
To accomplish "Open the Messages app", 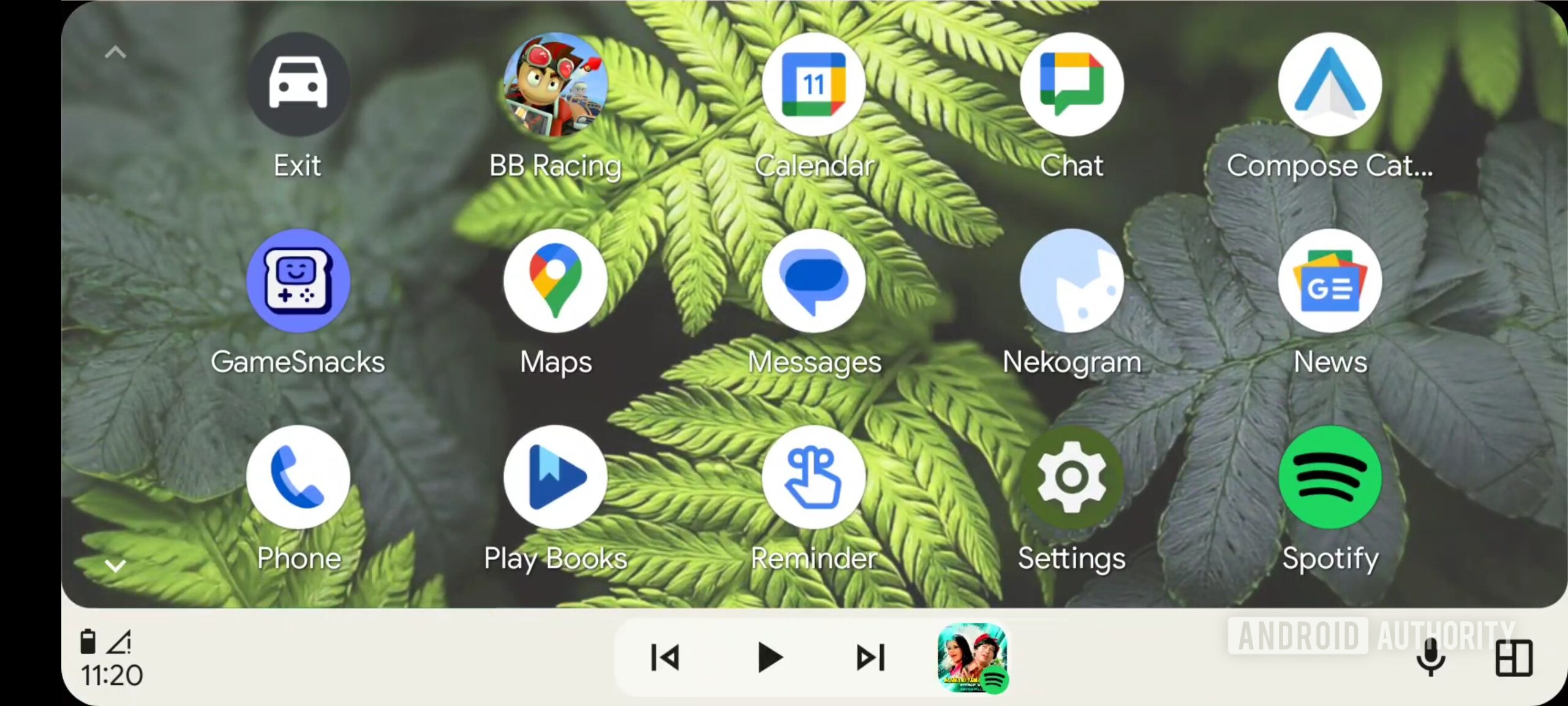I will pos(813,281).
